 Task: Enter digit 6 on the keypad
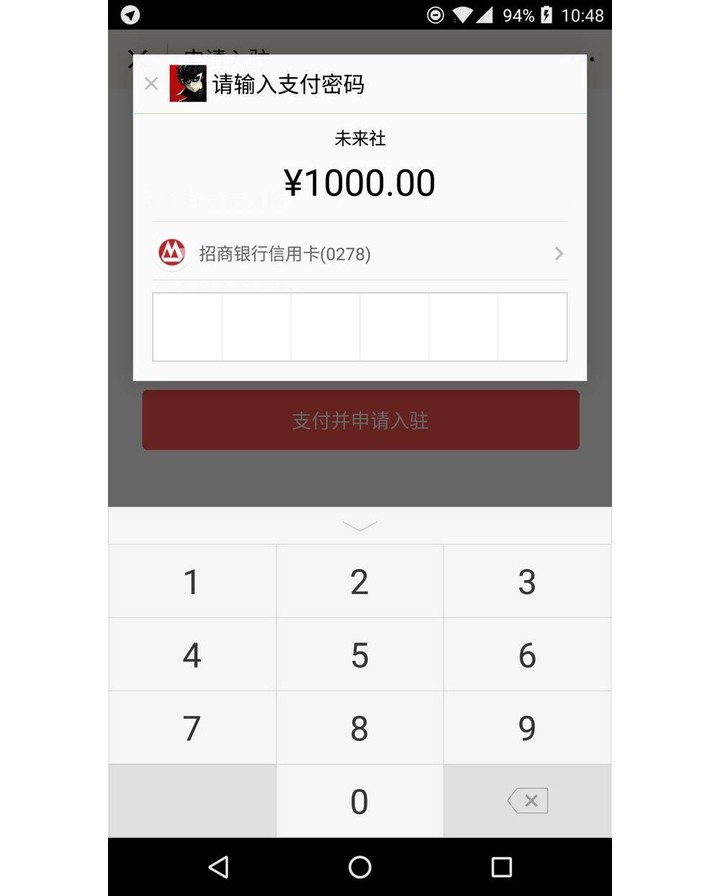527,655
